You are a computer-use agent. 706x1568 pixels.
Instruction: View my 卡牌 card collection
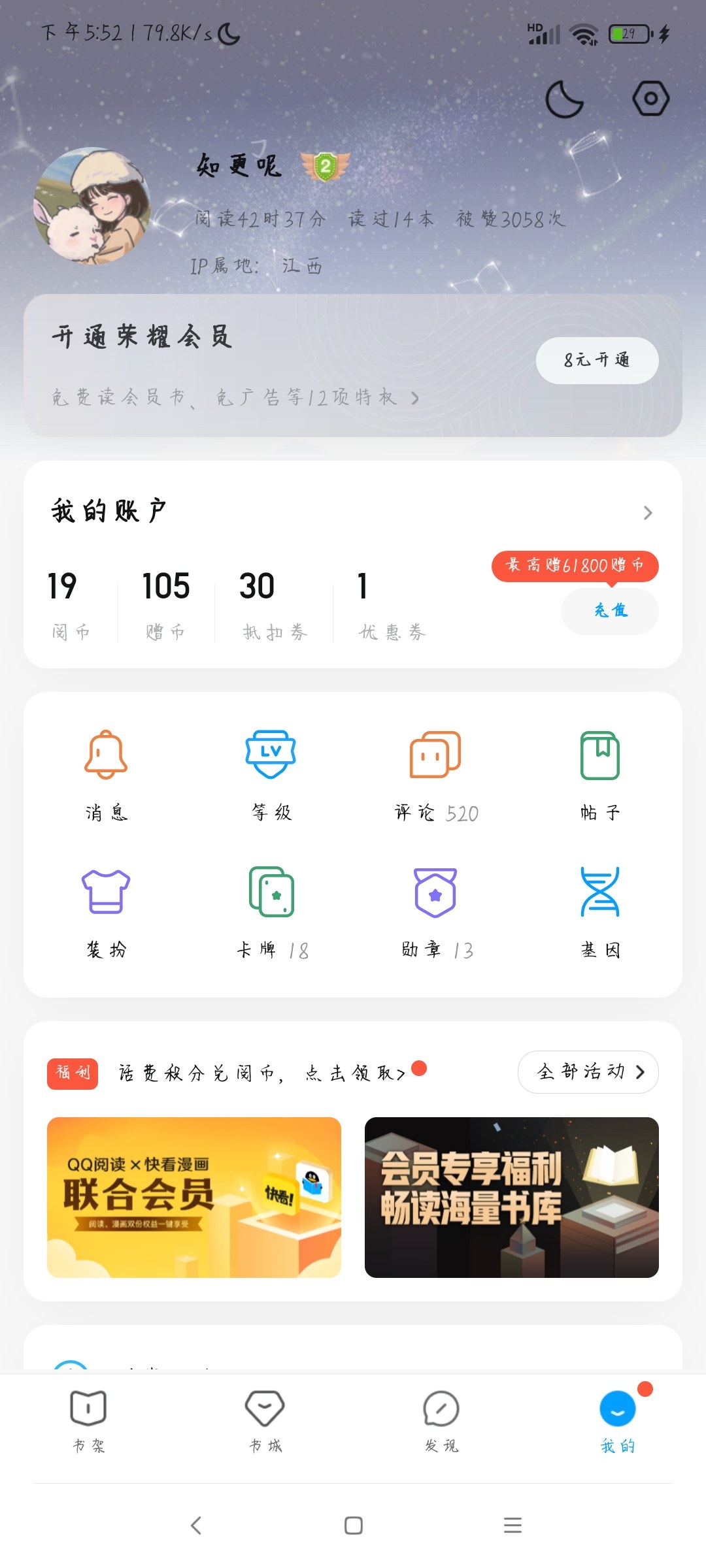pyautogui.click(x=271, y=911)
